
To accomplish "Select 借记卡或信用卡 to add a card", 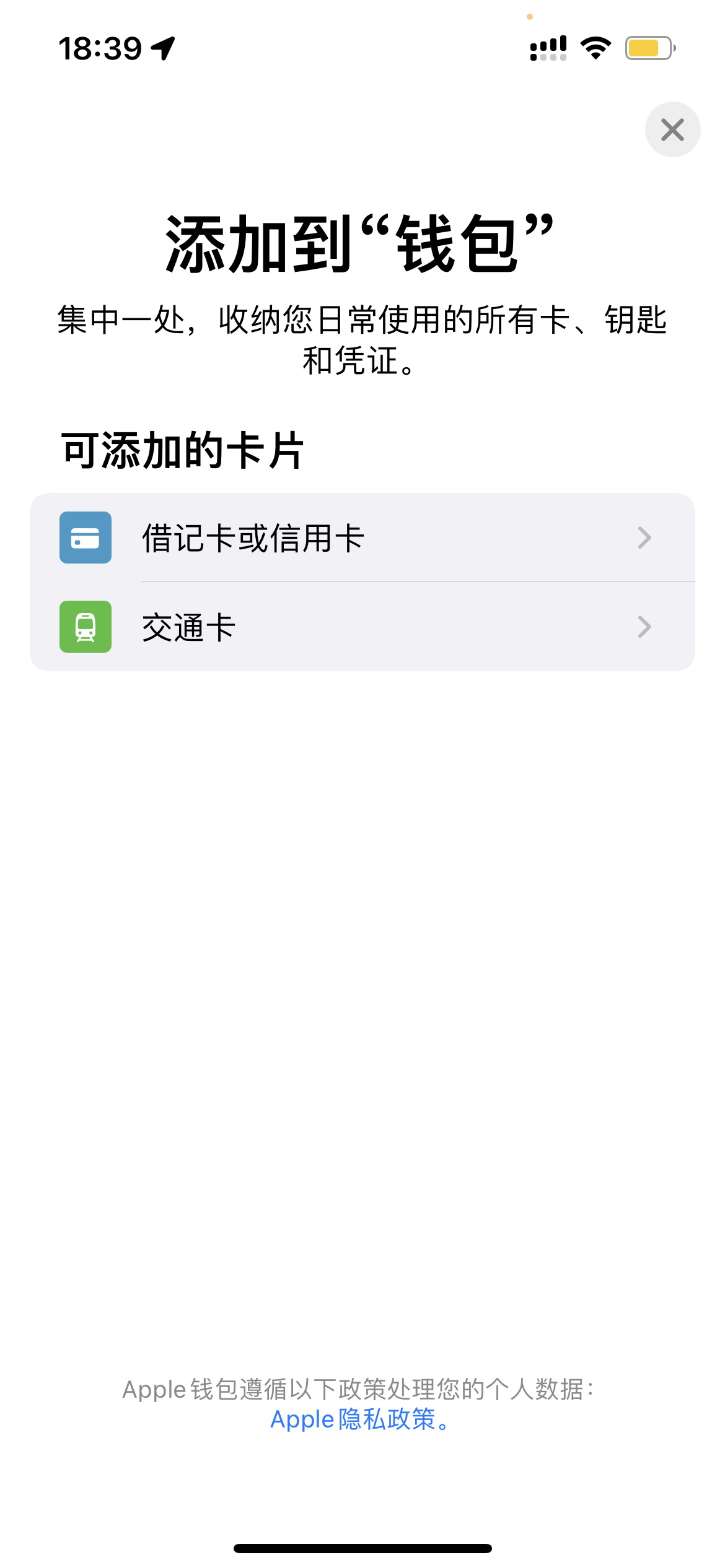I will pos(362,538).
